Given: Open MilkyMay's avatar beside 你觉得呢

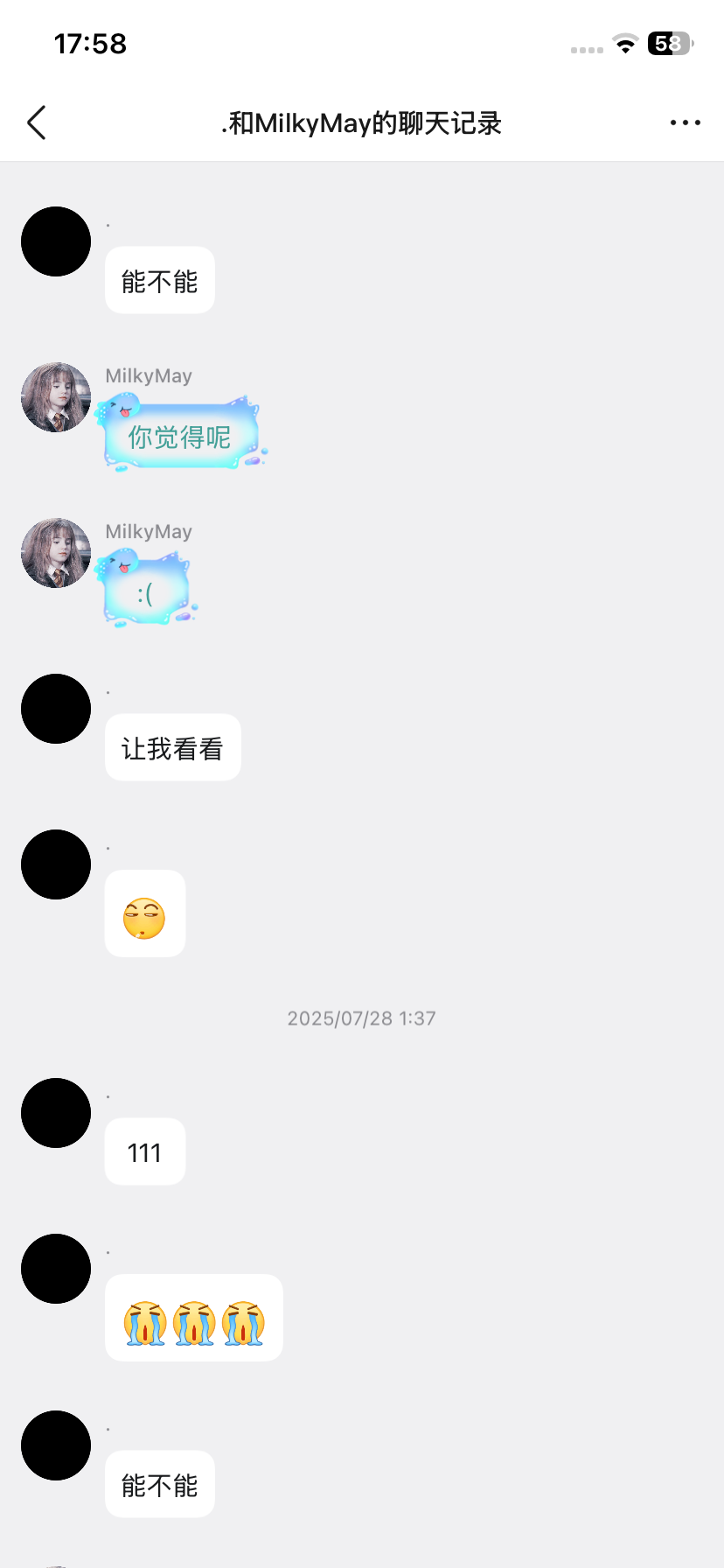Looking at the screenshot, I should point(56,397).
